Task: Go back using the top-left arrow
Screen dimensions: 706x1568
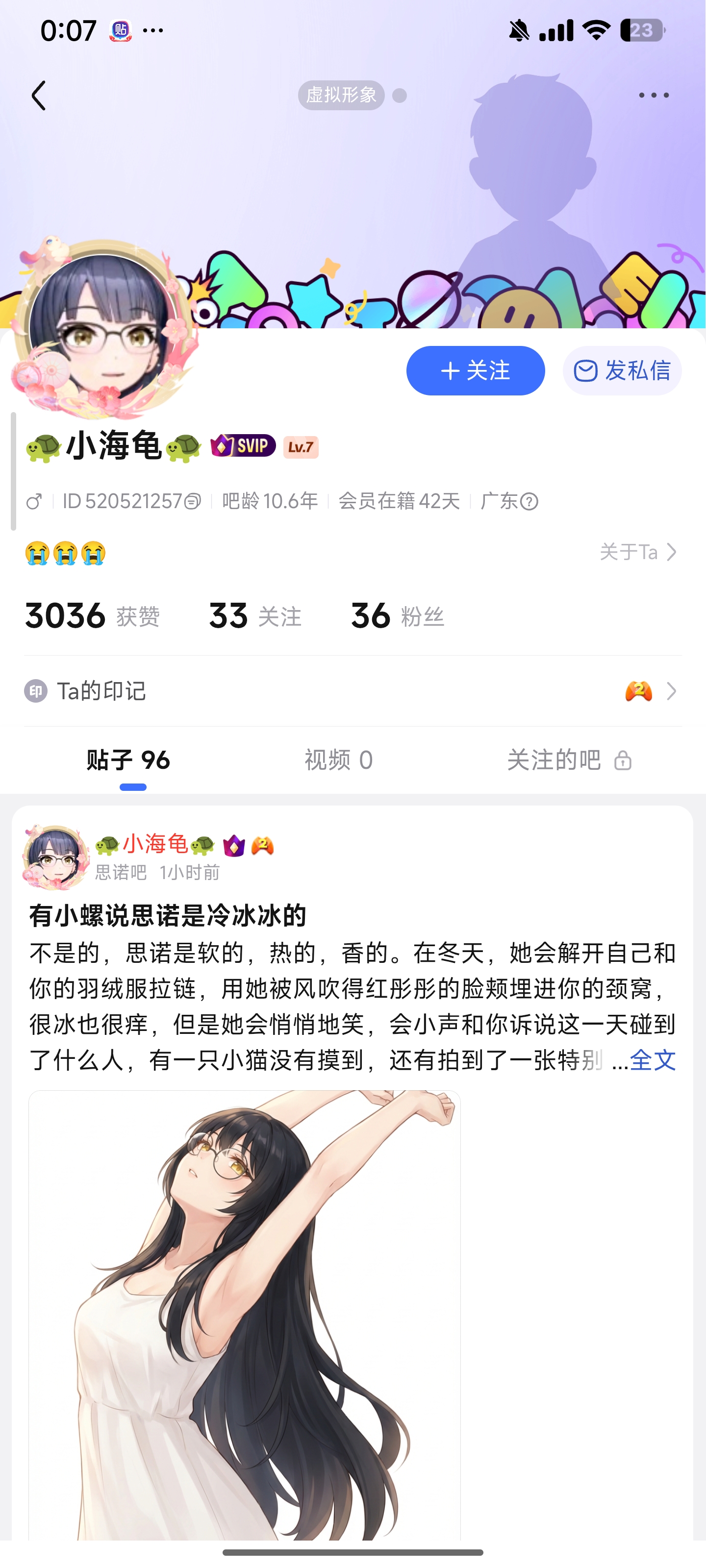Action: pos(39,96)
